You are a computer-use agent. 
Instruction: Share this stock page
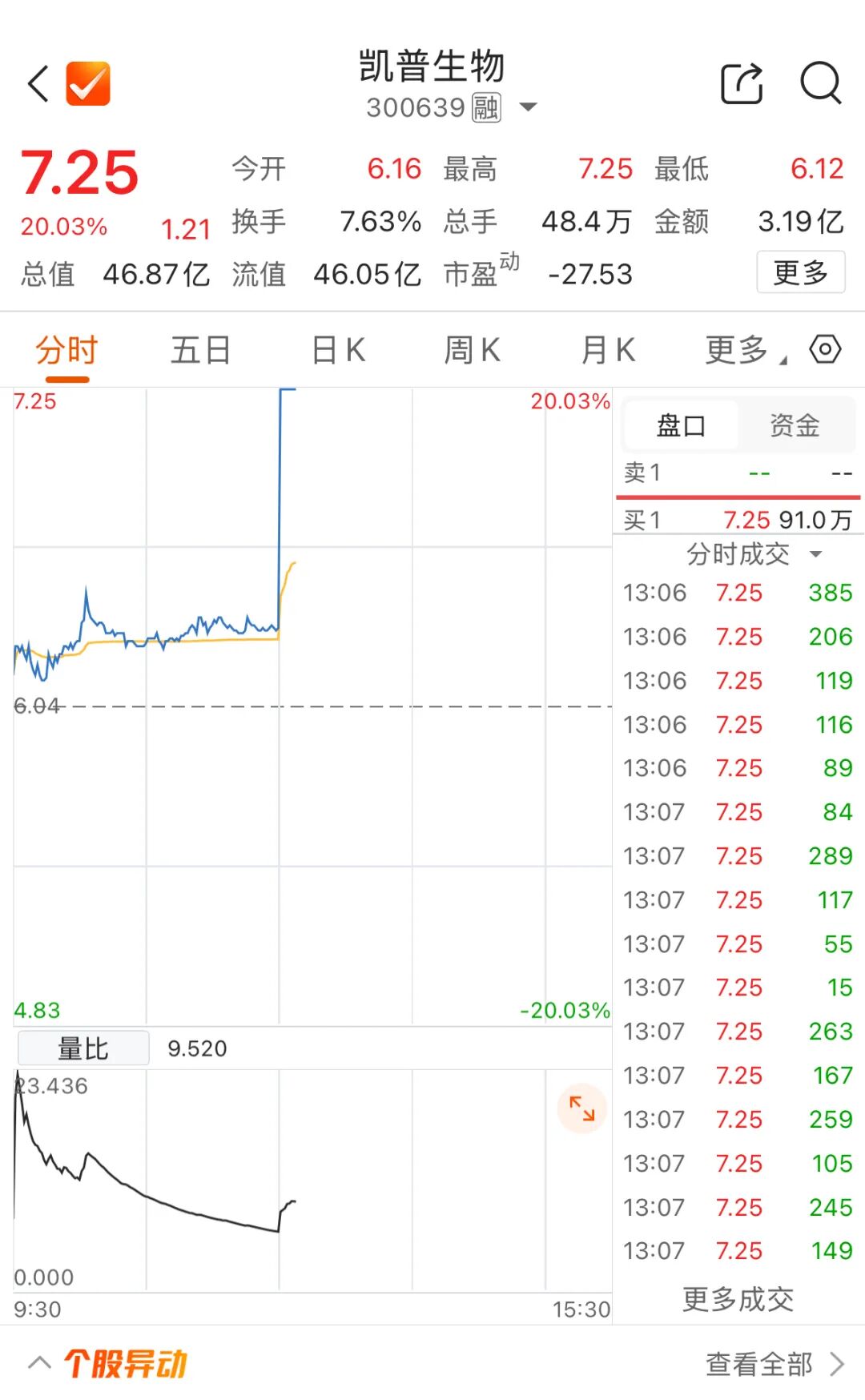tap(742, 83)
